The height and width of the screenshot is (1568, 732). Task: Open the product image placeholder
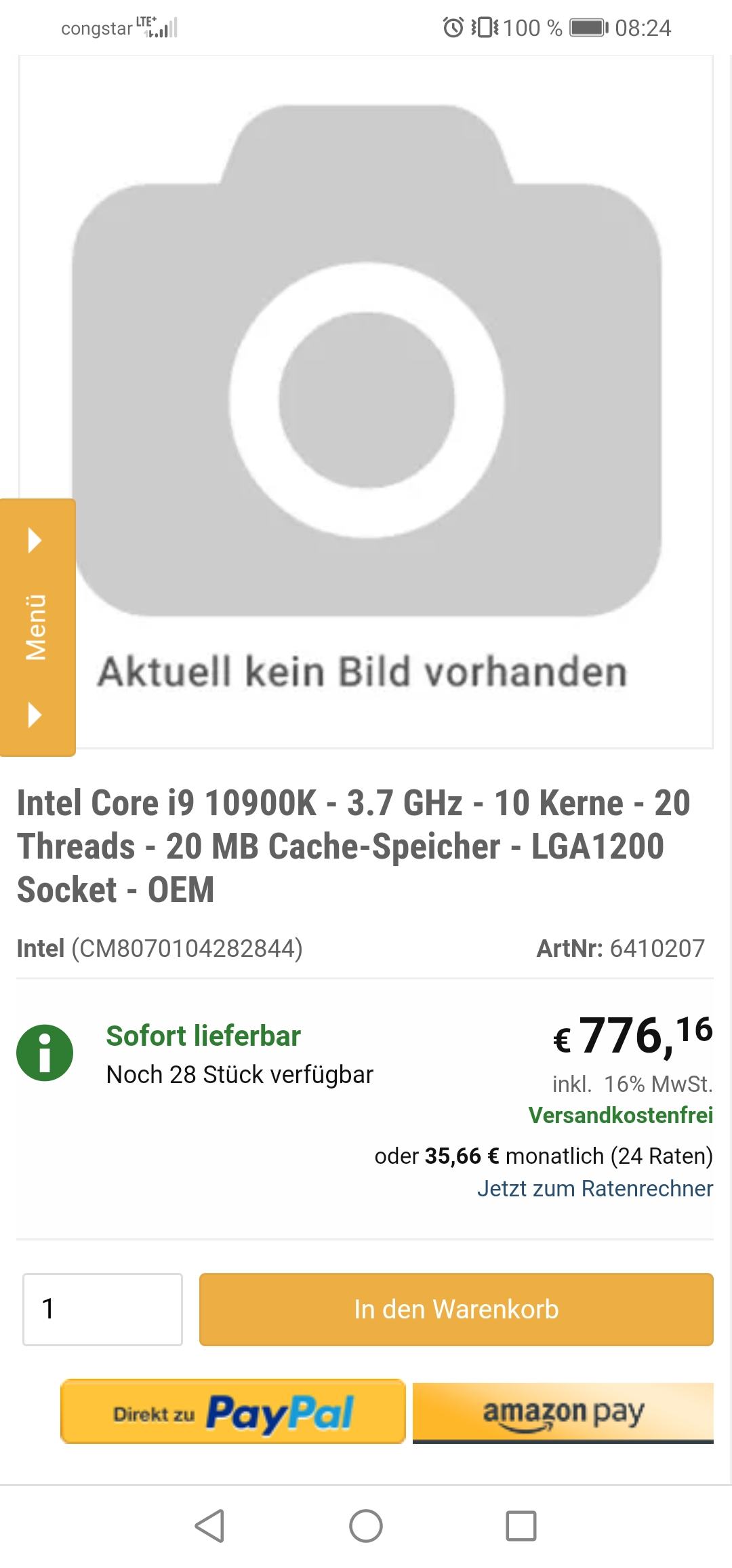click(366, 401)
